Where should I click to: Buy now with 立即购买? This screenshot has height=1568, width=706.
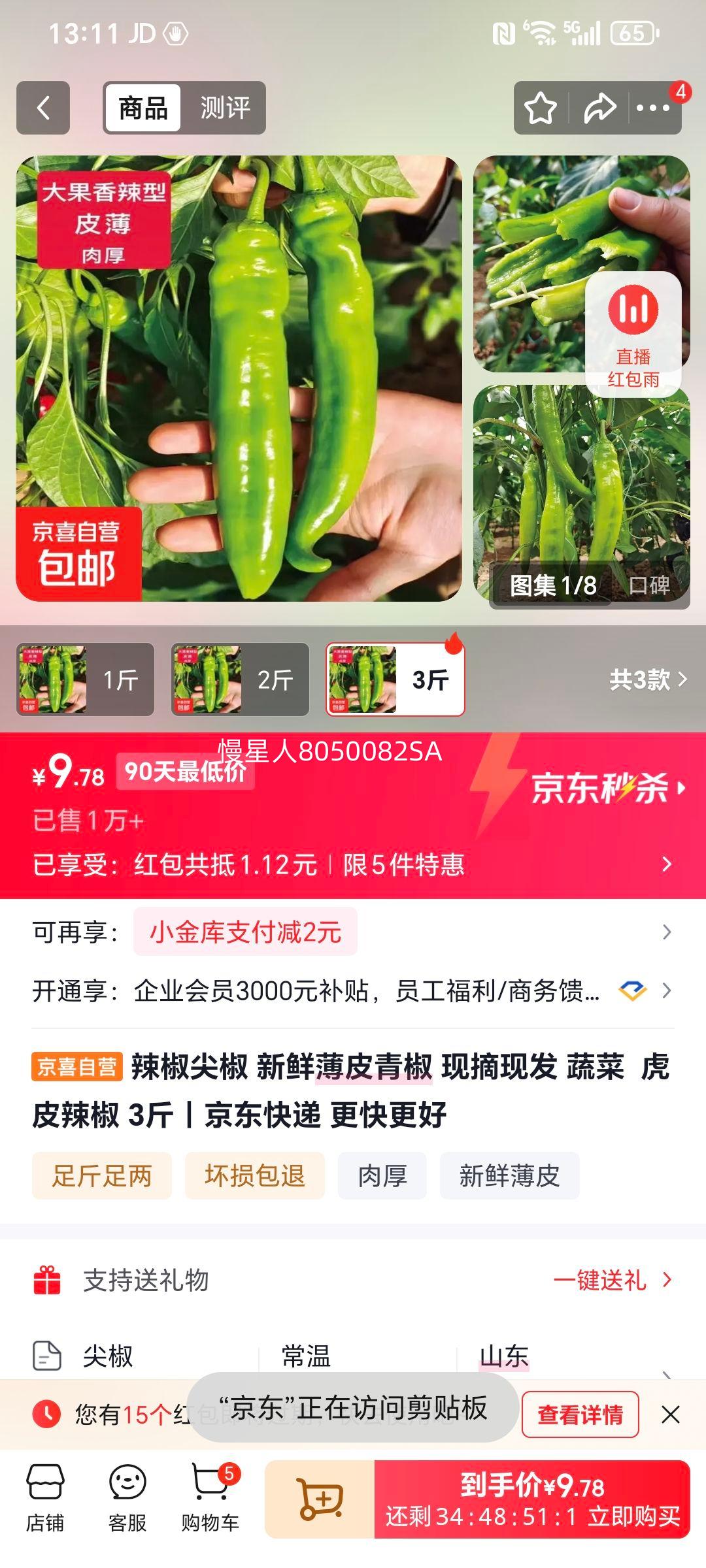click(x=532, y=1499)
